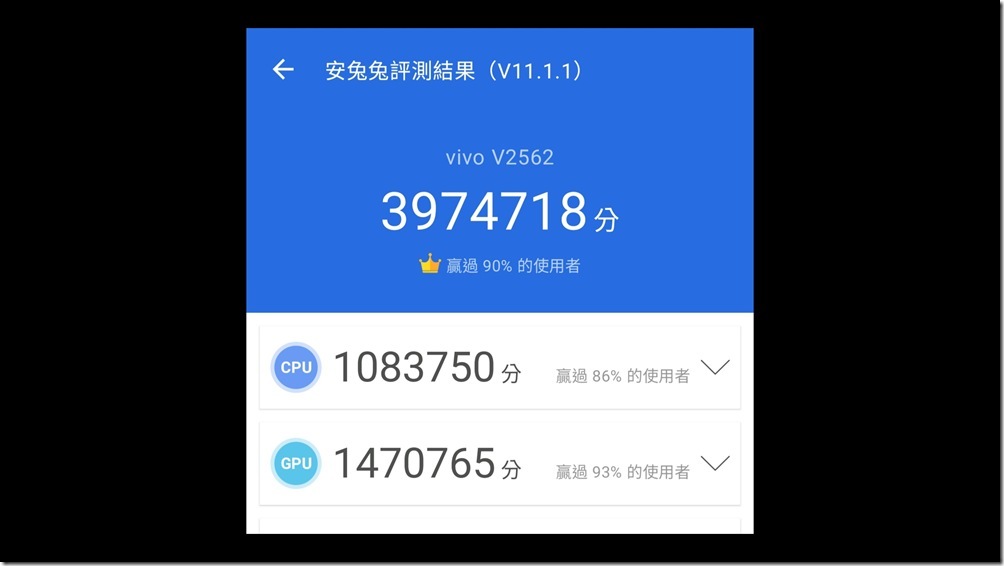The image size is (1004, 566).
Task: Expand the CPU score details
Action: click(714, 367)
